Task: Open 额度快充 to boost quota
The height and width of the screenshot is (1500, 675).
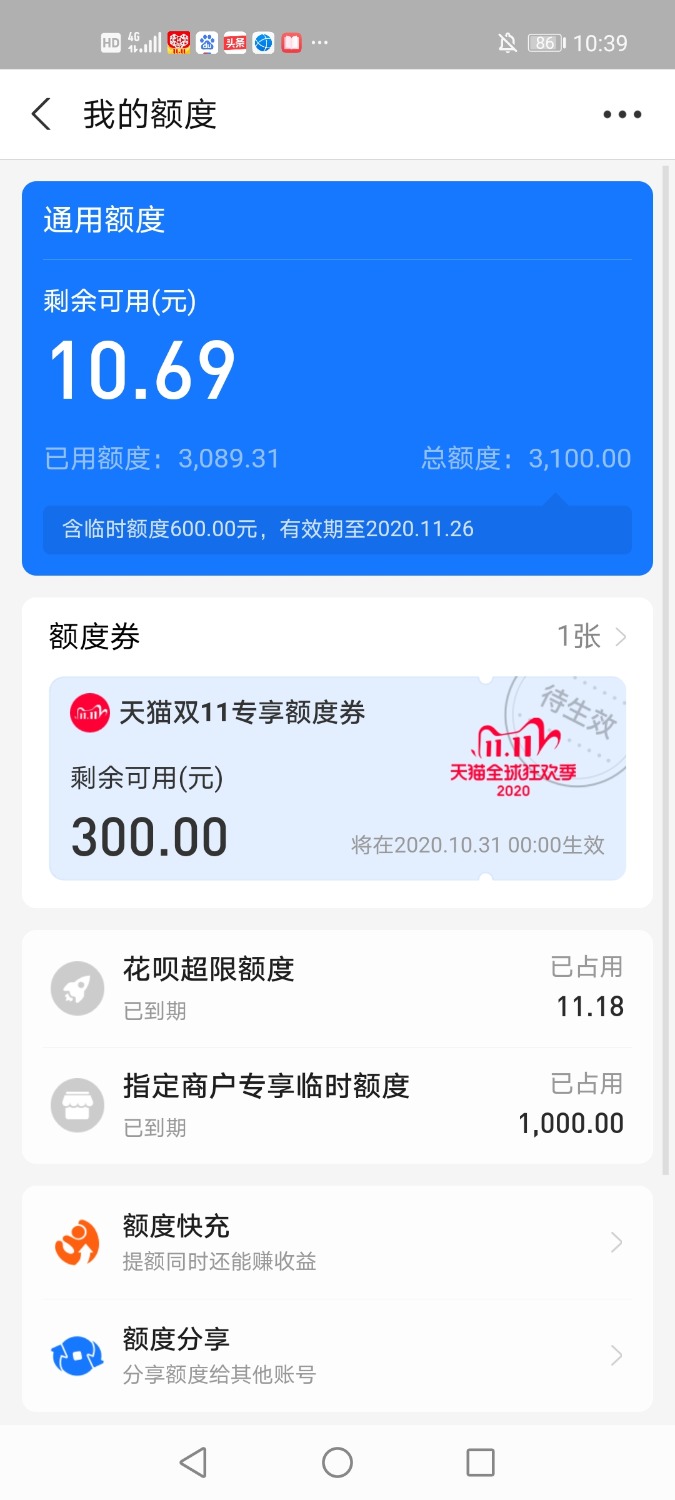Action: click(337, 1242)
